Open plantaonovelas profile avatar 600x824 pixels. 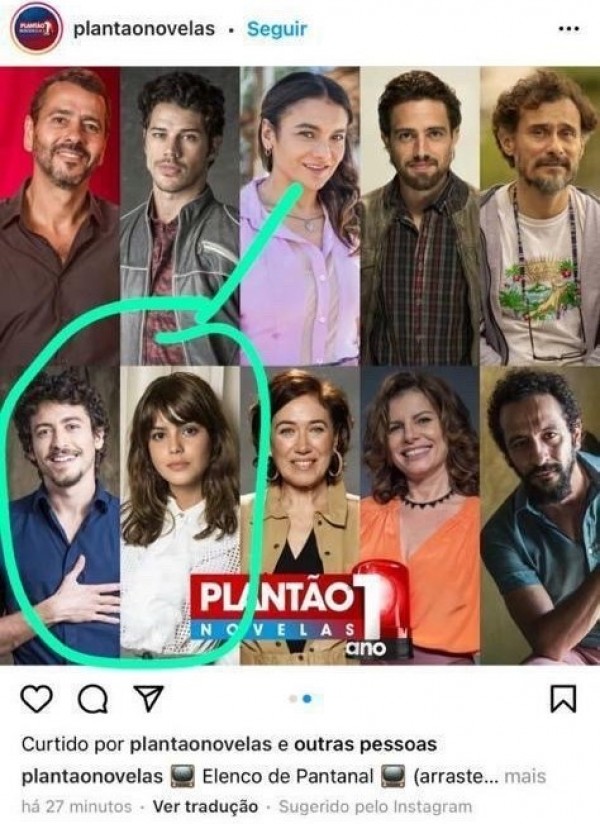37,29
